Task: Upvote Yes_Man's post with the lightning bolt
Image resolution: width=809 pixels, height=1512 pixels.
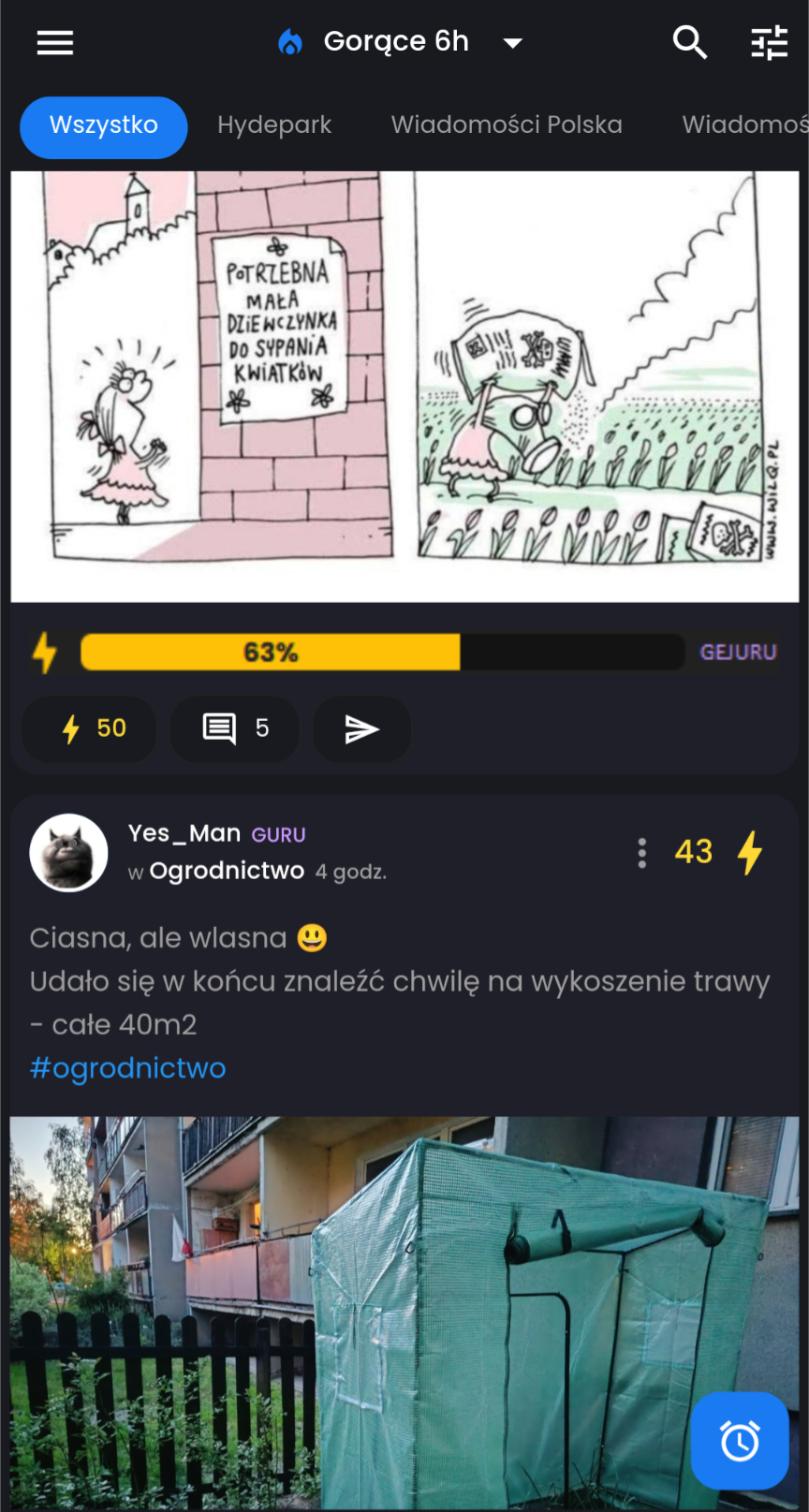Action: click(749, 852)
